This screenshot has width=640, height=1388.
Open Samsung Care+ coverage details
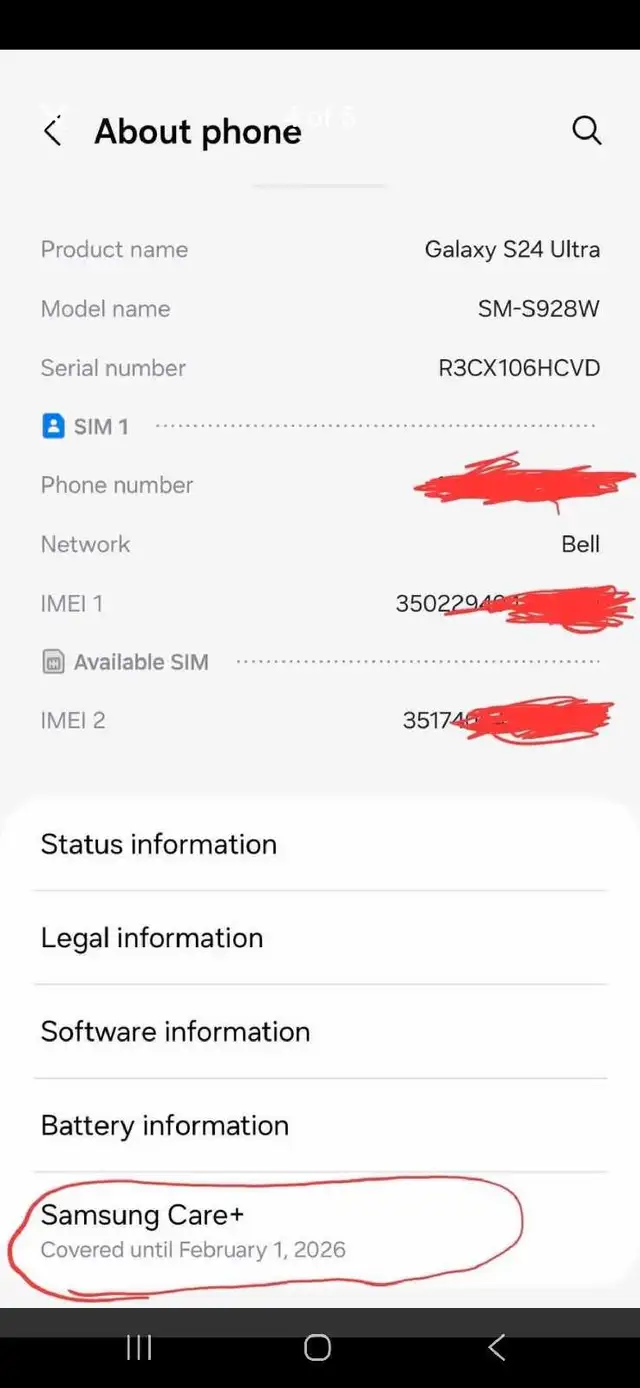[x=320, y=1231]
